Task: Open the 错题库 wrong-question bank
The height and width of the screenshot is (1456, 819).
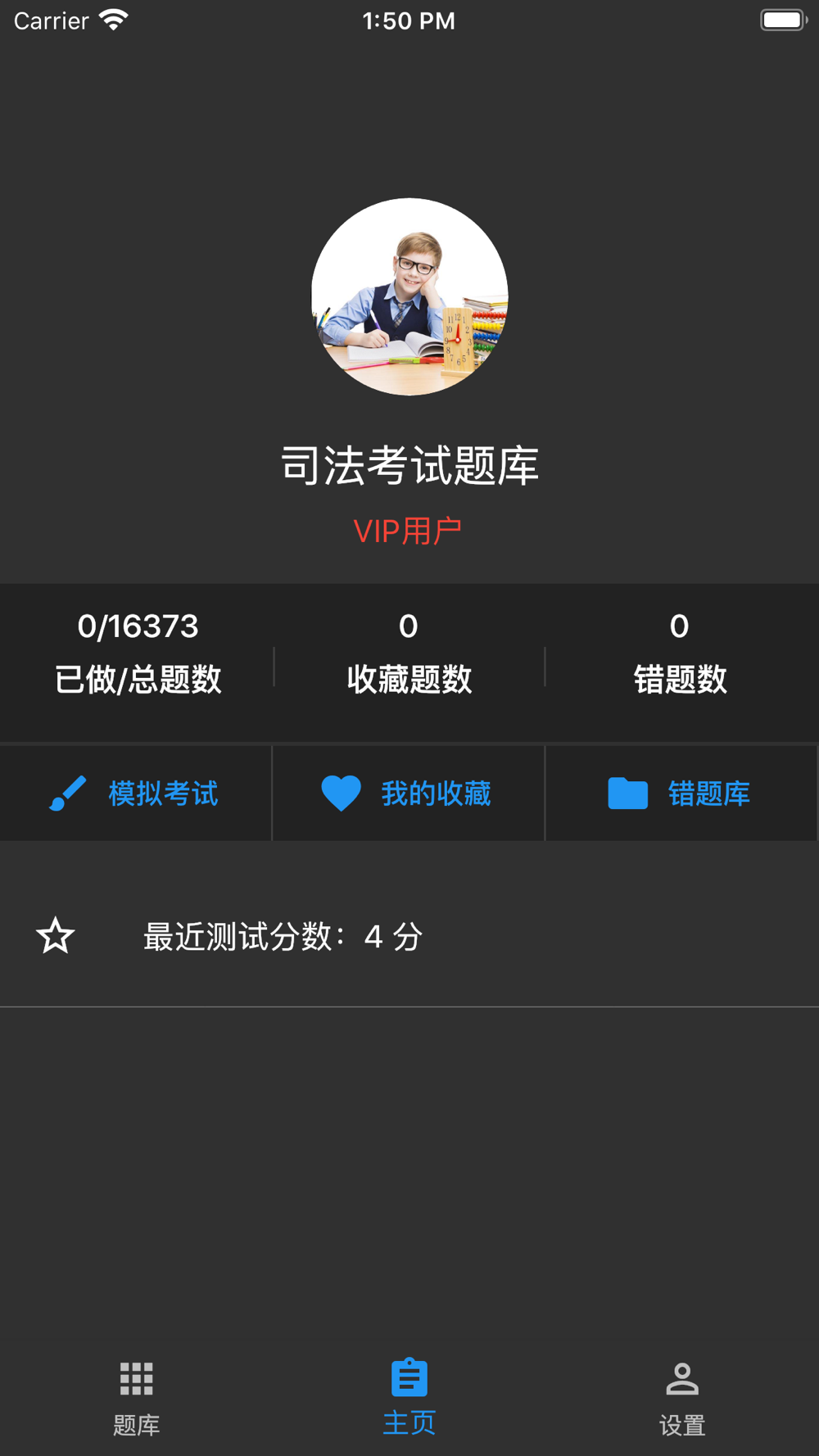Action: click(680, 793)
